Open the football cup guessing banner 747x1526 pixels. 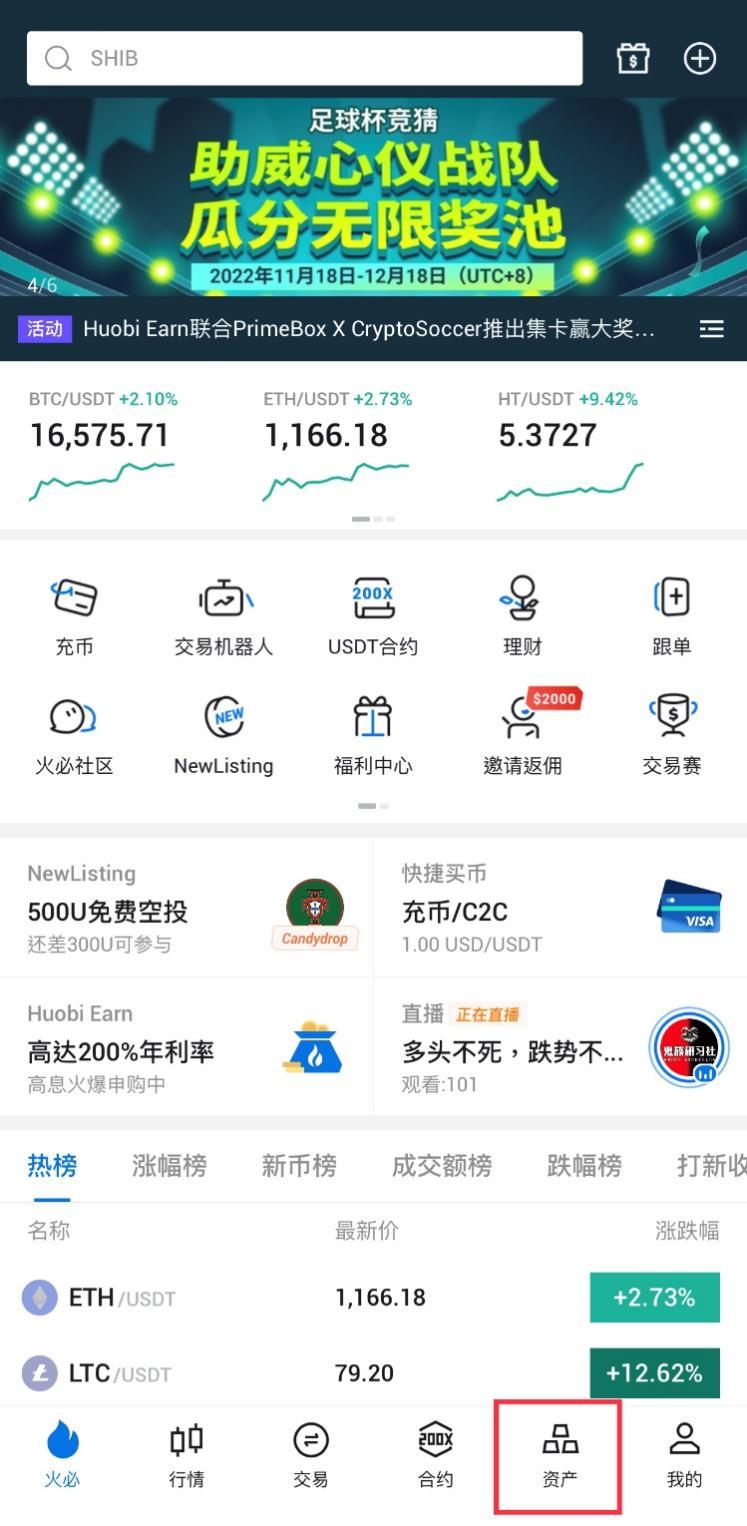pos(373,196)
